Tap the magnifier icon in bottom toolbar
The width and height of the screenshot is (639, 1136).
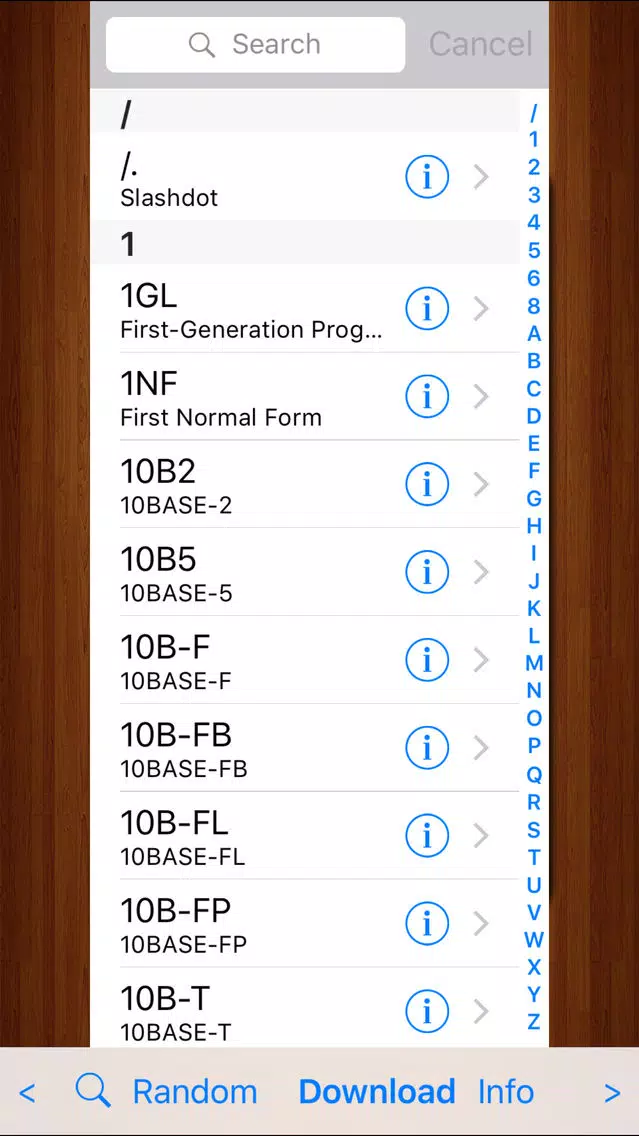point(93,1091)
